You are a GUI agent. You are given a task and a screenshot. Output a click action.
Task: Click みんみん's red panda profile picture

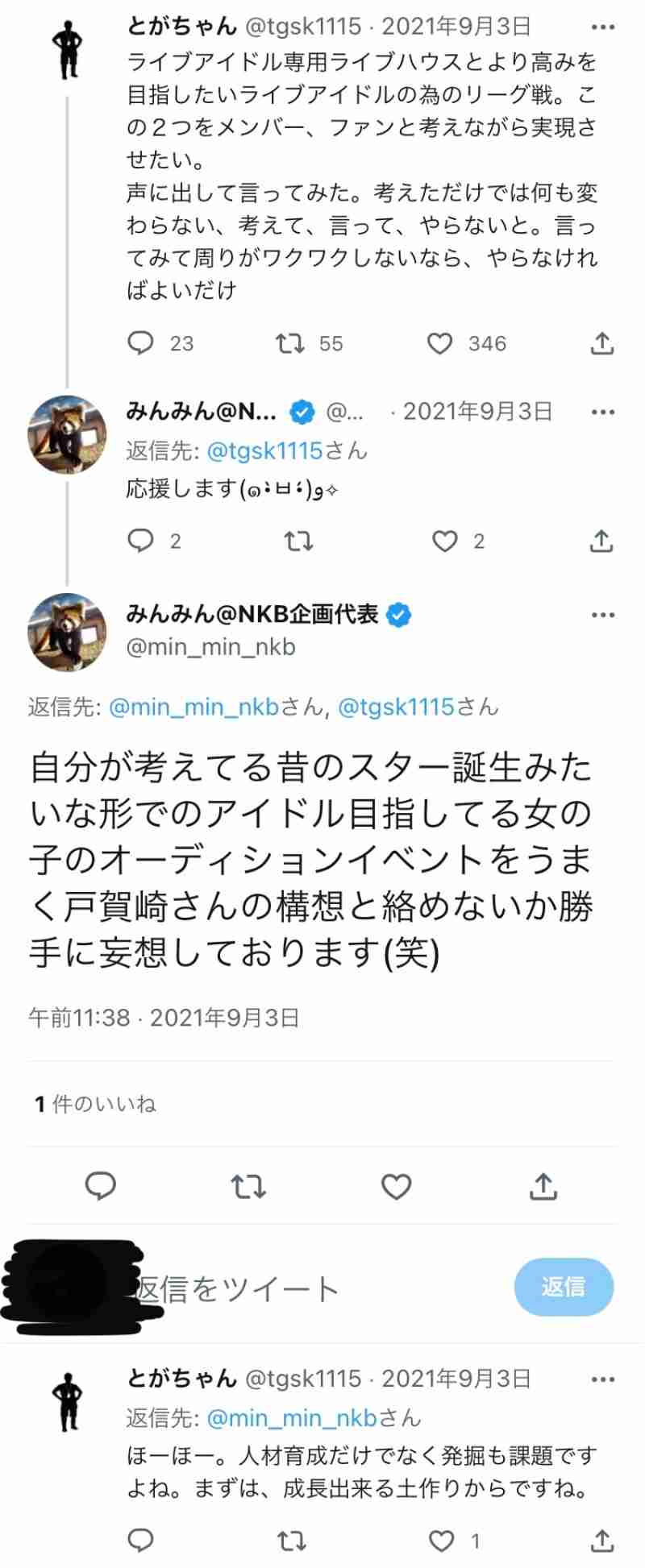(67, 632)
